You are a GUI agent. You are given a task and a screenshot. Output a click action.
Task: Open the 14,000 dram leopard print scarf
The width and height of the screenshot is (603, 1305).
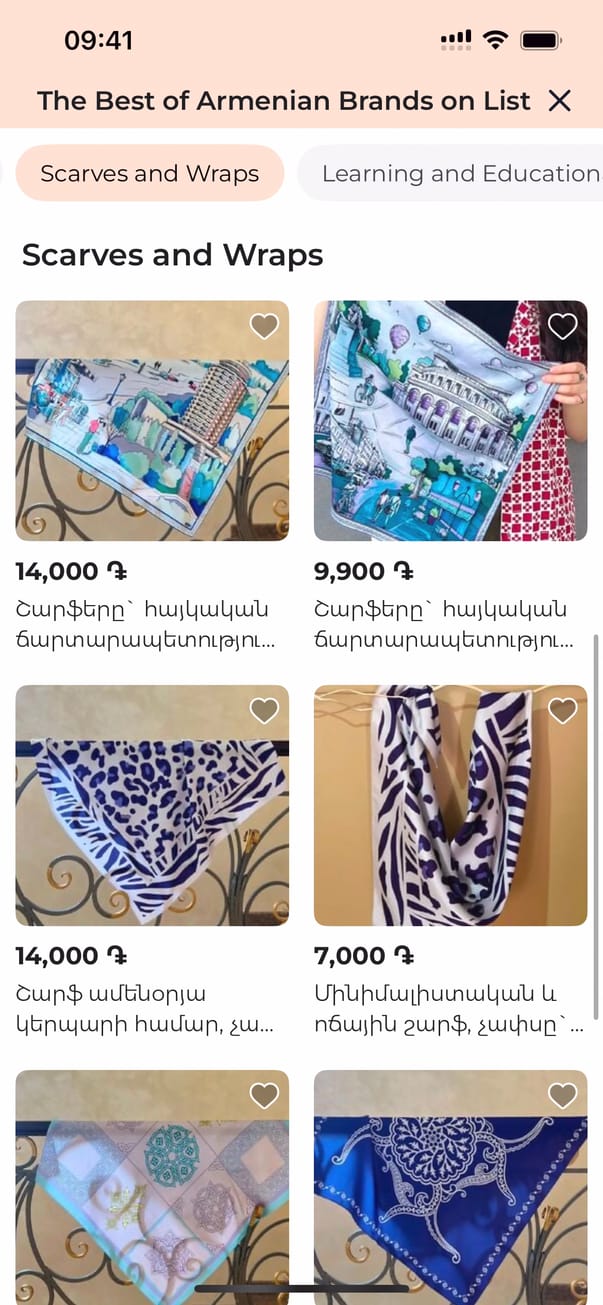(x=152, y=805)
